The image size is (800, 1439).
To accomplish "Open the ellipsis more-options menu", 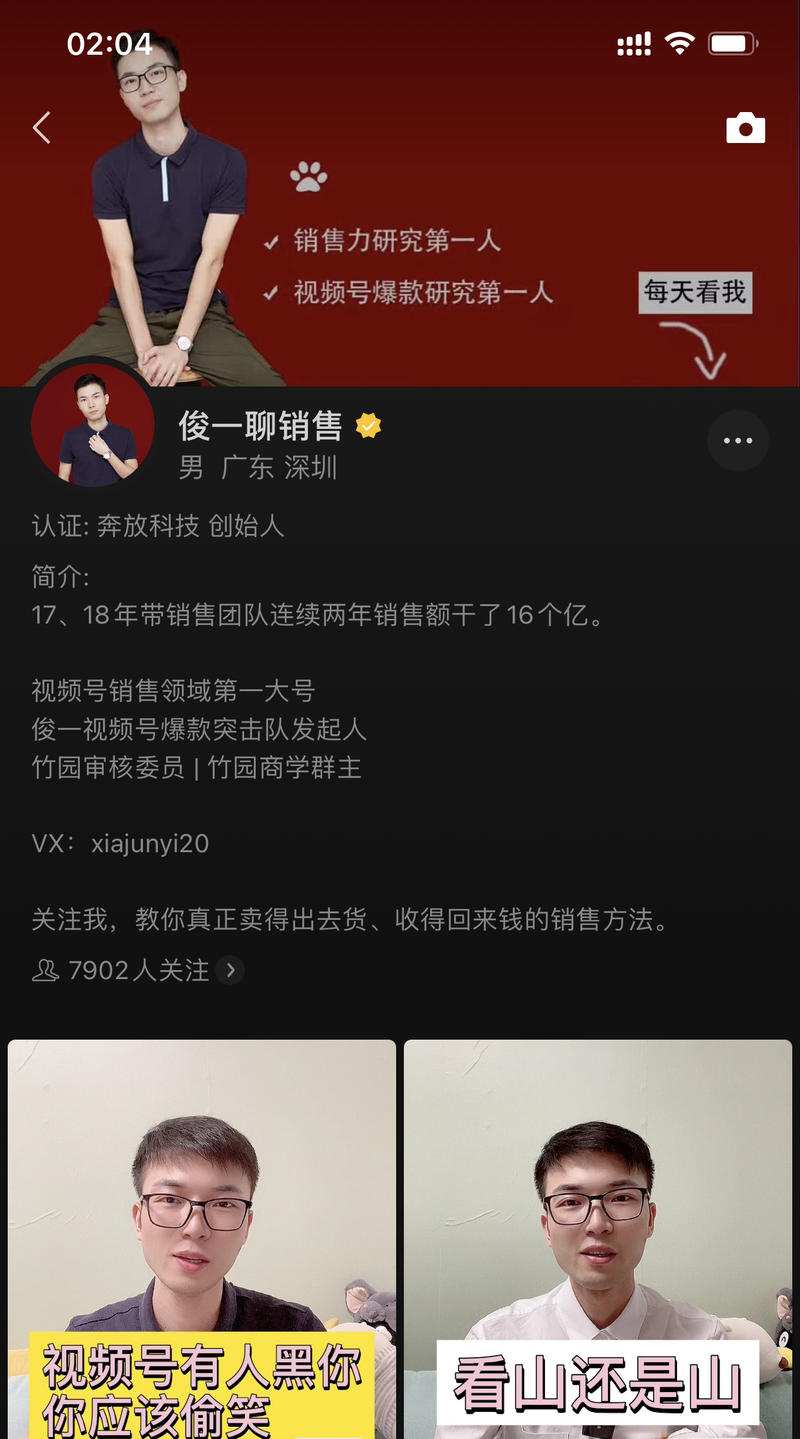I will (738, 440).
